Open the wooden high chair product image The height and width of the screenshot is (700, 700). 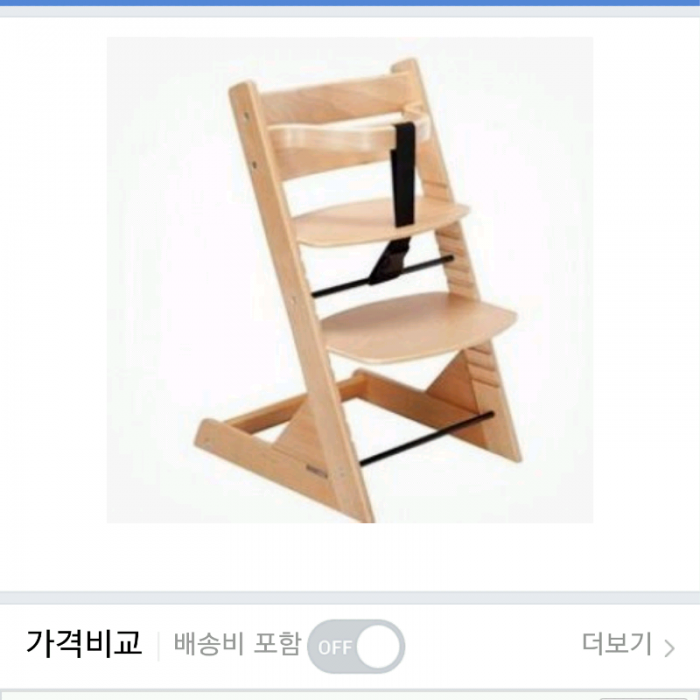click(350, 280)
